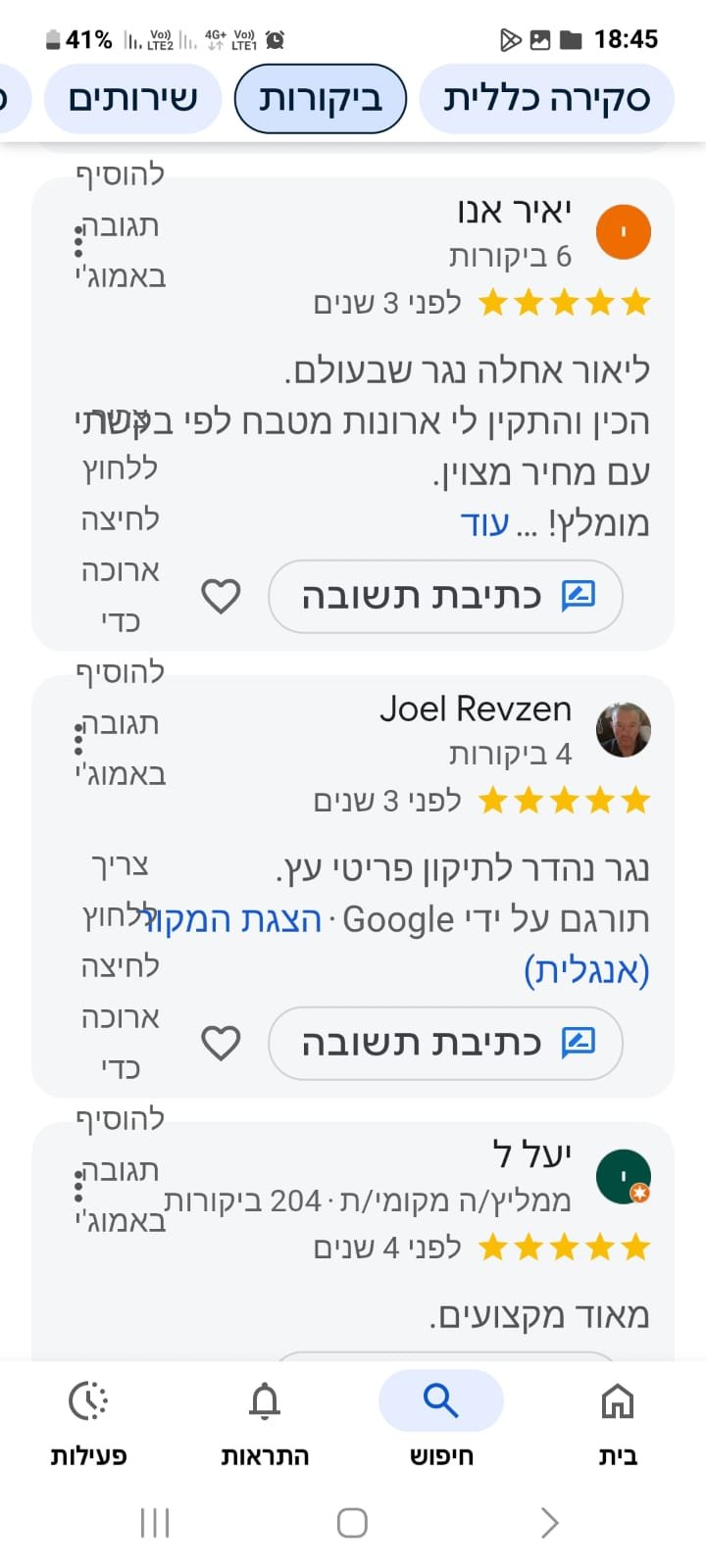Tap the heart on Joel Revzen's review
The height and width of the screenshot is (1568, 706).
(221, 1043)
